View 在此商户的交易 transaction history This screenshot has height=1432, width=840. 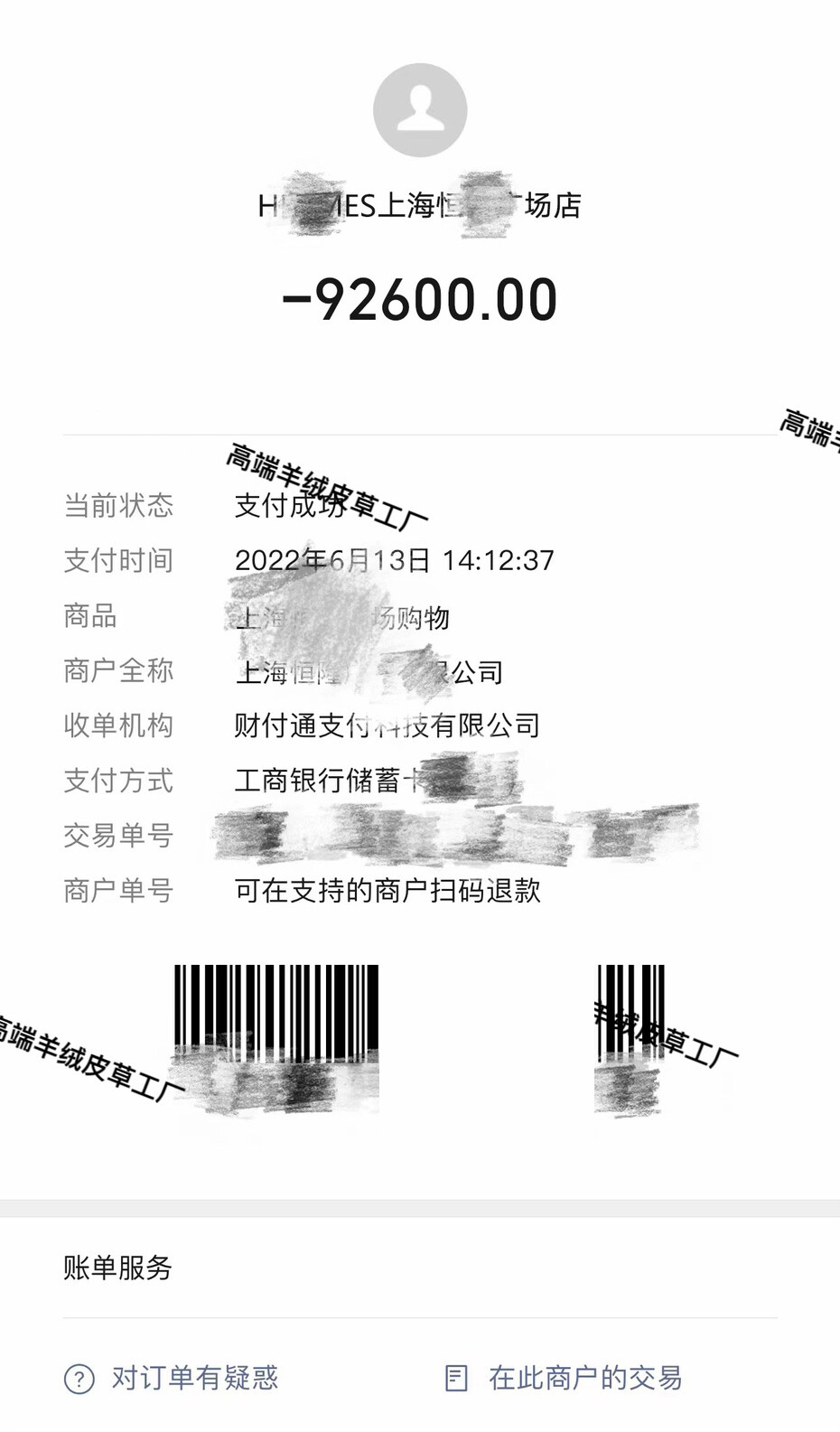coord(565,1378)
